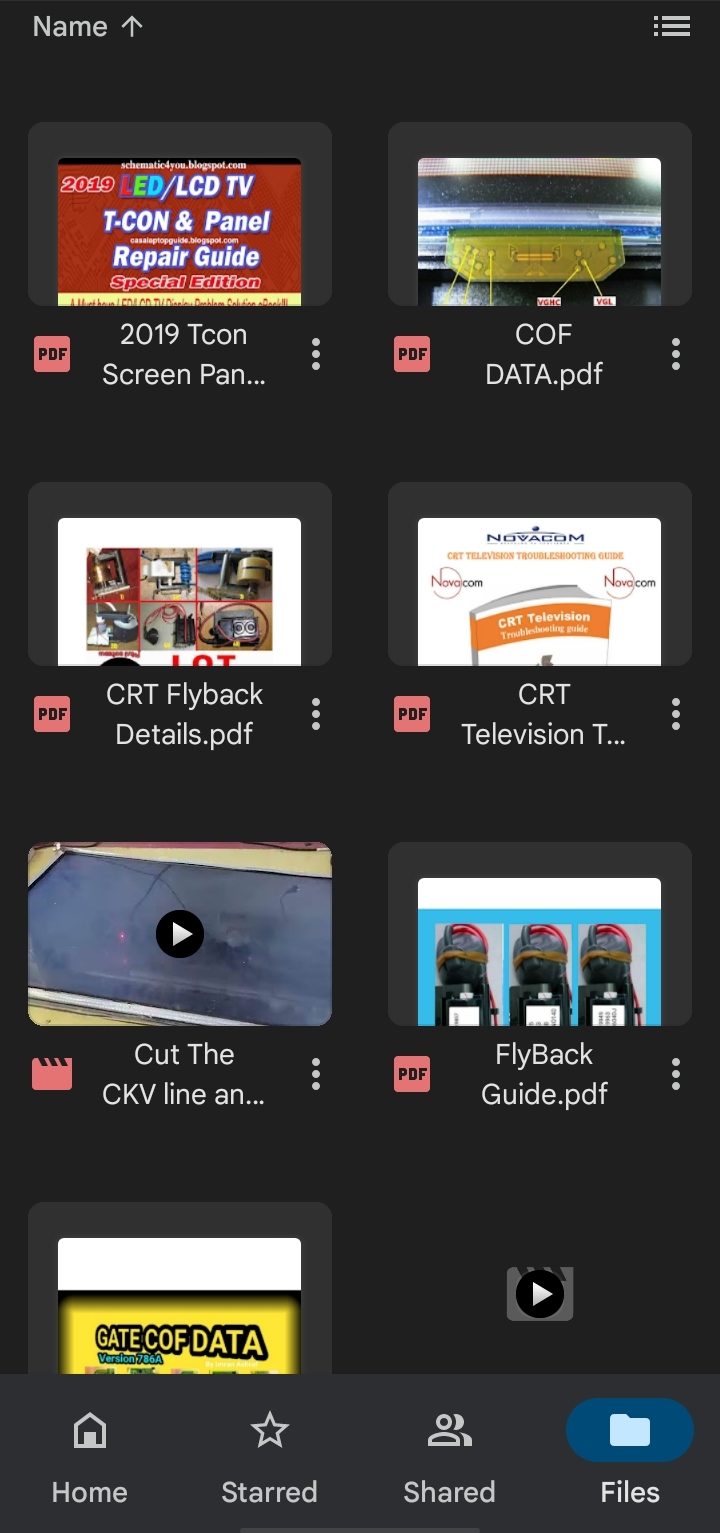Open FlyBack Guide.pdf
Image resolution: width=720 pixels, height=1533 pixels.
(540, 952)
